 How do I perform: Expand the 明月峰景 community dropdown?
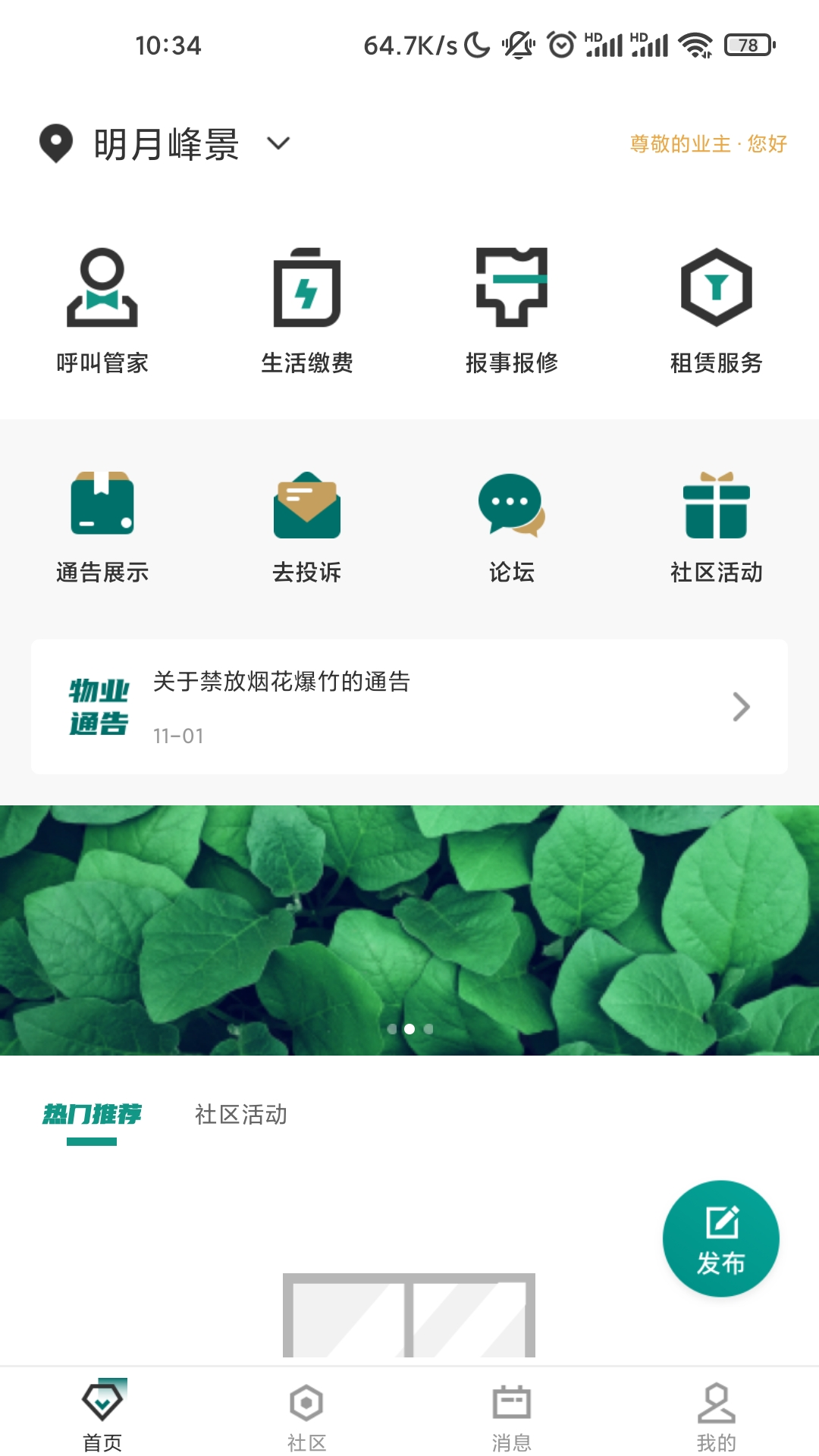pos(278,143)
